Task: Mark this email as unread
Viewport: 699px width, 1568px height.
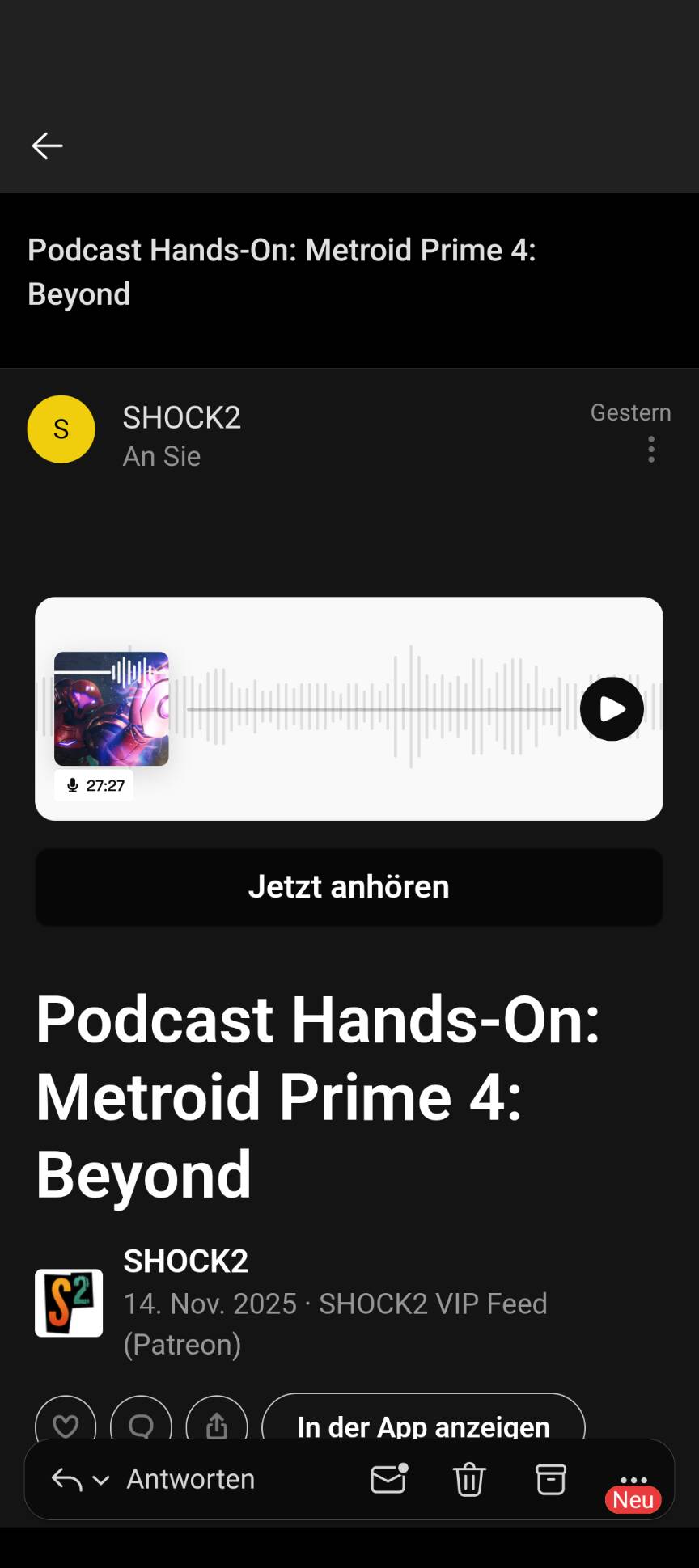Action: pyautogui.click(x=388, y=1479)
